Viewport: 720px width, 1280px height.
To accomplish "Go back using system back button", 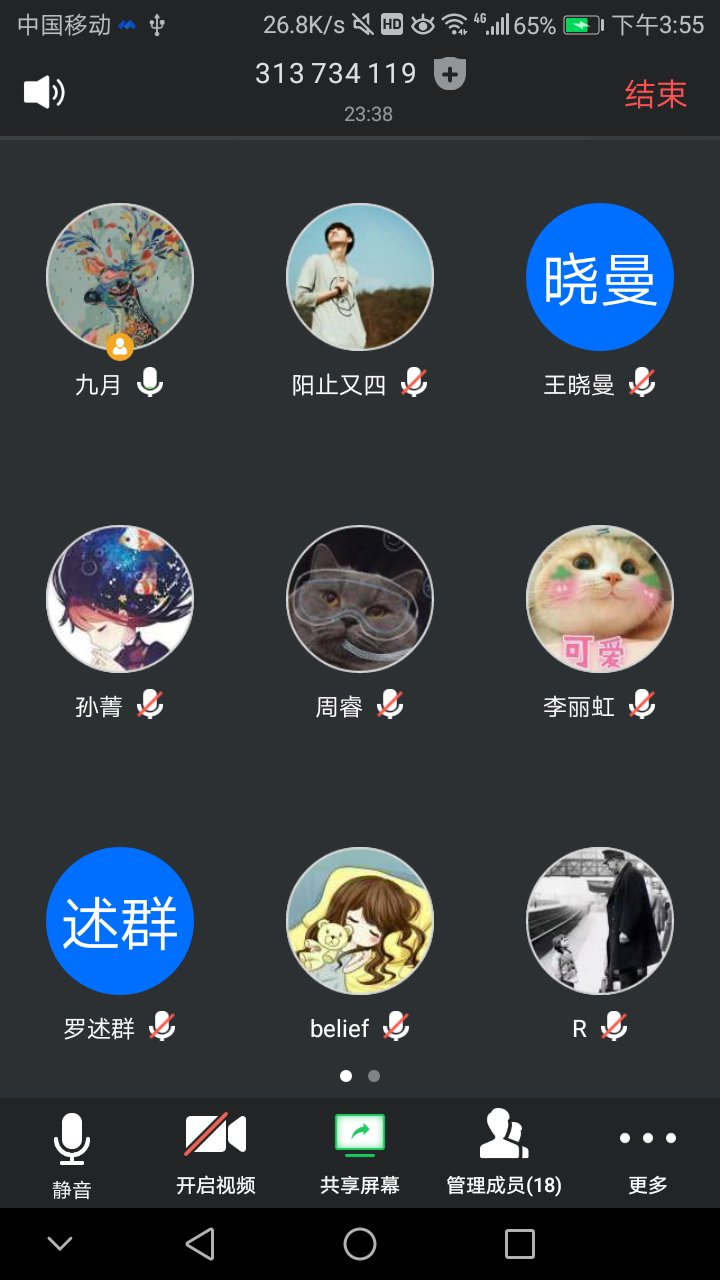I will [200, 1244].
